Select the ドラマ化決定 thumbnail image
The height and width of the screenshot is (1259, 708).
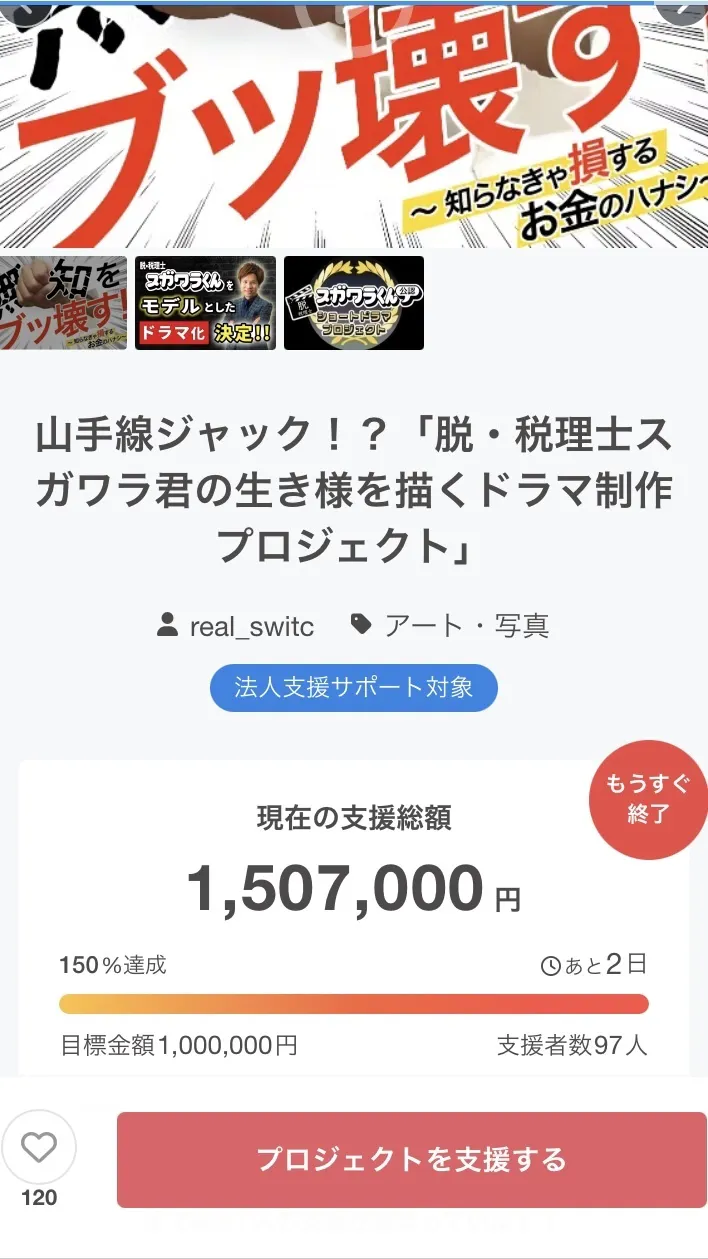click(205, 303)
